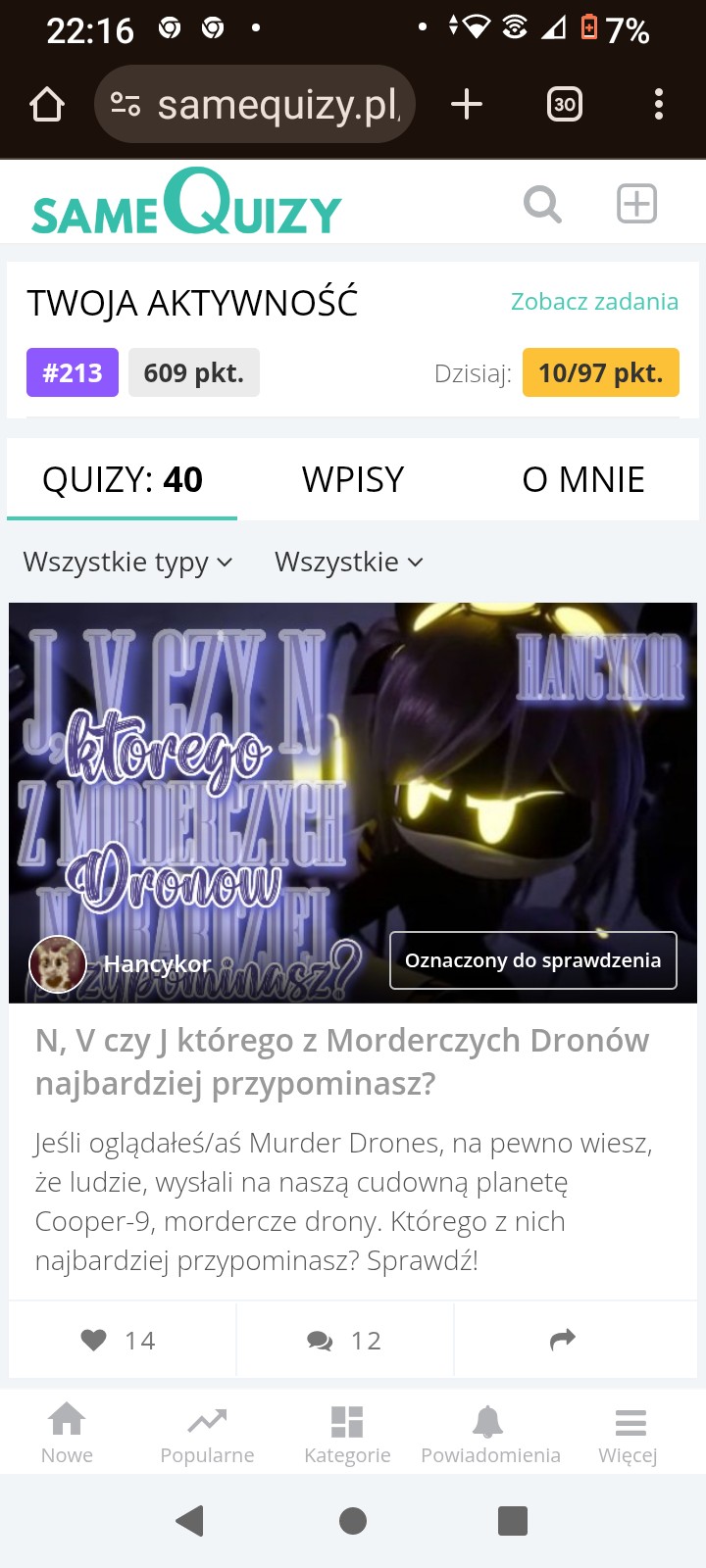The width and height of the screenshot is (706, 1568).
Task: Open the Więcej menu
Action: [629, 1433]
